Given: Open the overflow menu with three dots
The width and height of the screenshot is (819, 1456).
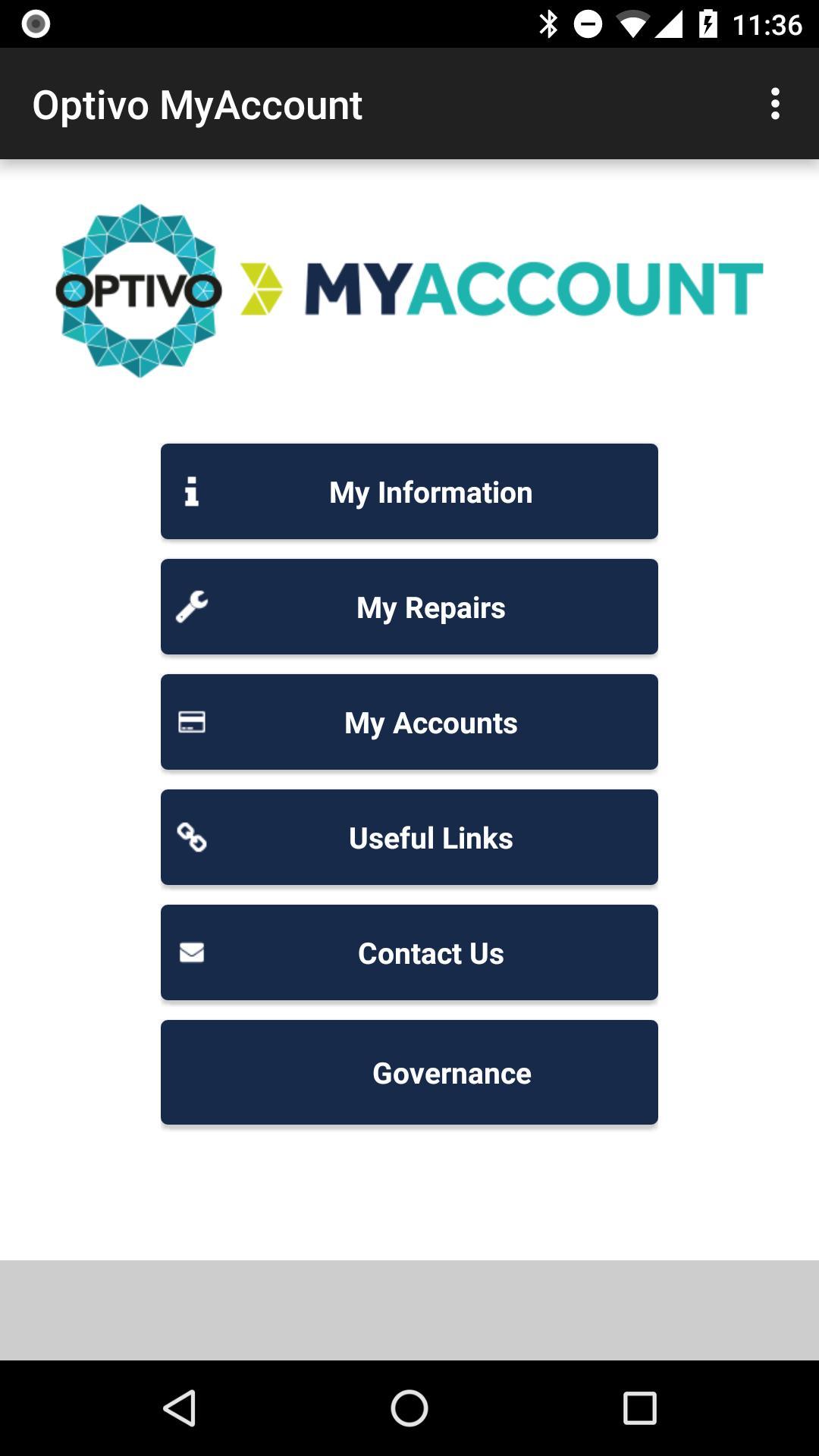Looking at the screenshot, I should point(774,104).
